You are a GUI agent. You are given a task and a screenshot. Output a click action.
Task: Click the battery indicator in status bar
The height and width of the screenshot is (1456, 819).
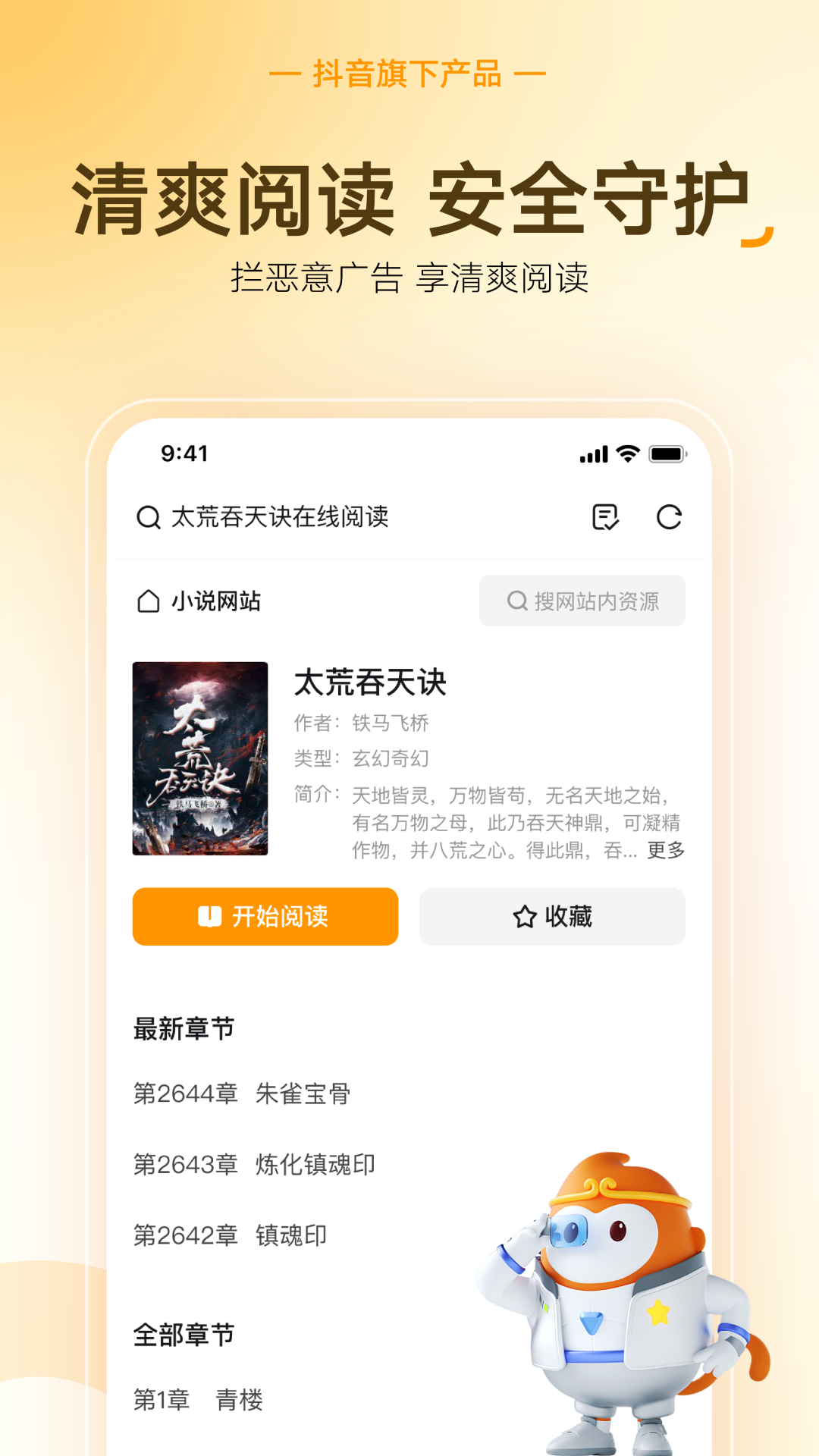[666, 452]
